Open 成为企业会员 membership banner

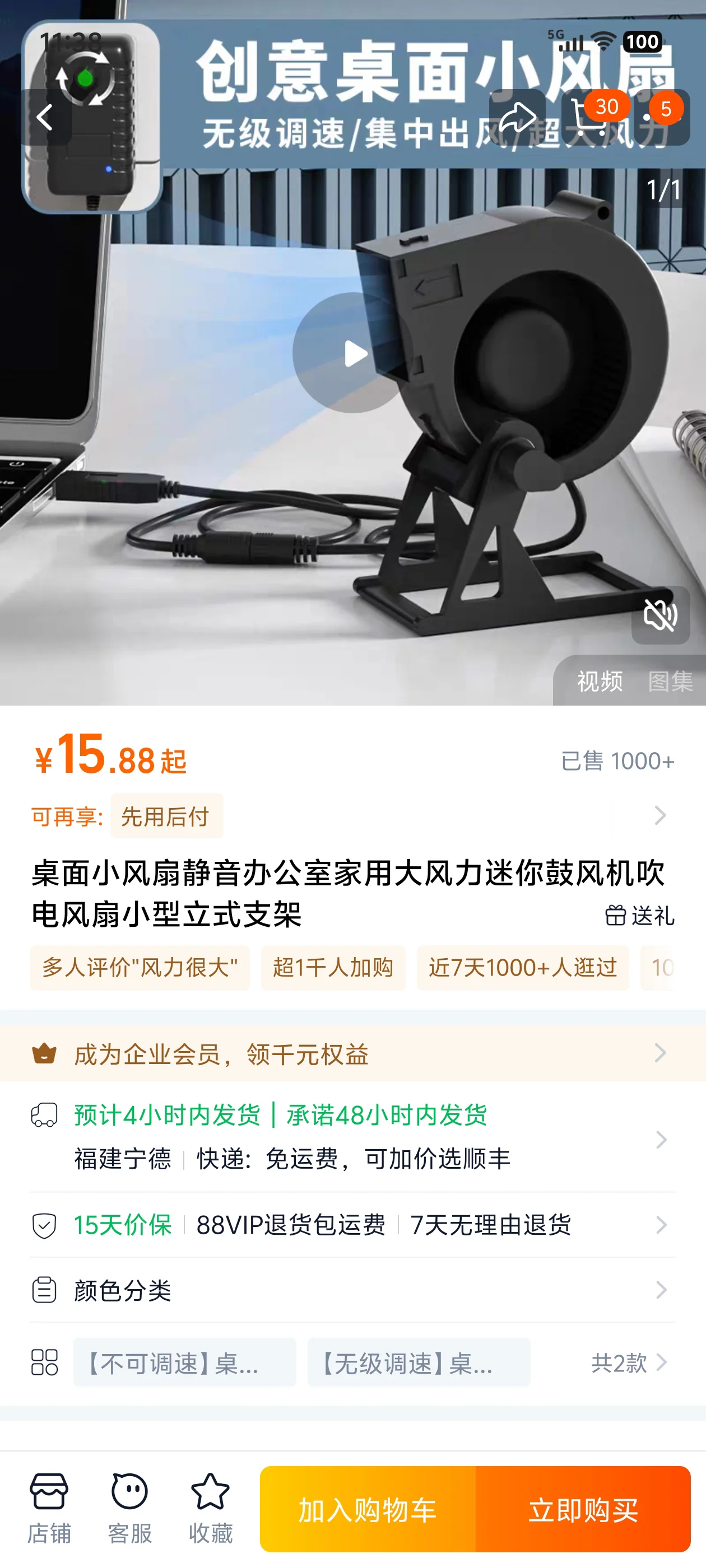point(352,1054)
